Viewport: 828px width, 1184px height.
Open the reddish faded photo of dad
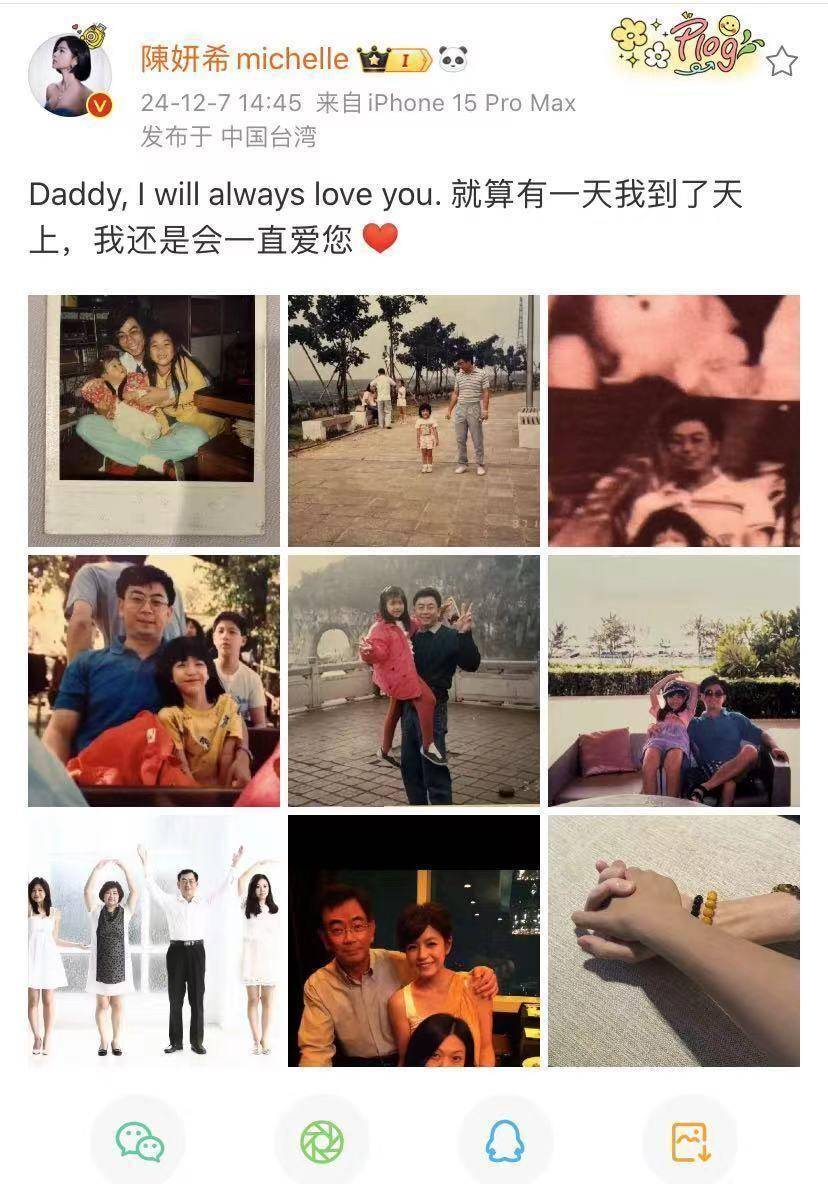click(673, 420)
